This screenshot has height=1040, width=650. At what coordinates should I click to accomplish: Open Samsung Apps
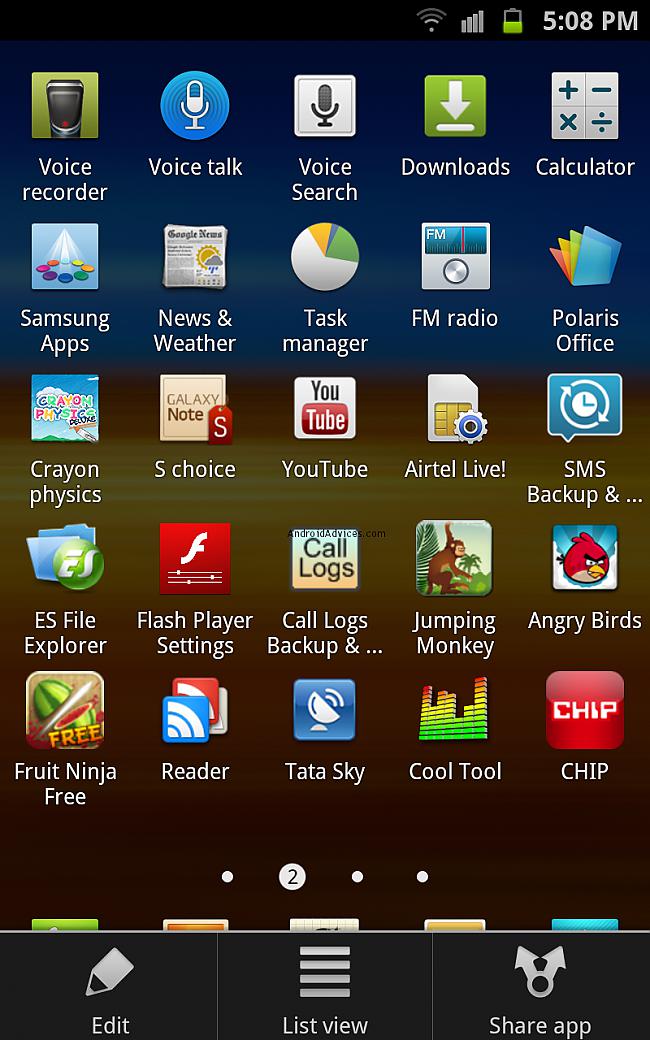pos(65,258)
